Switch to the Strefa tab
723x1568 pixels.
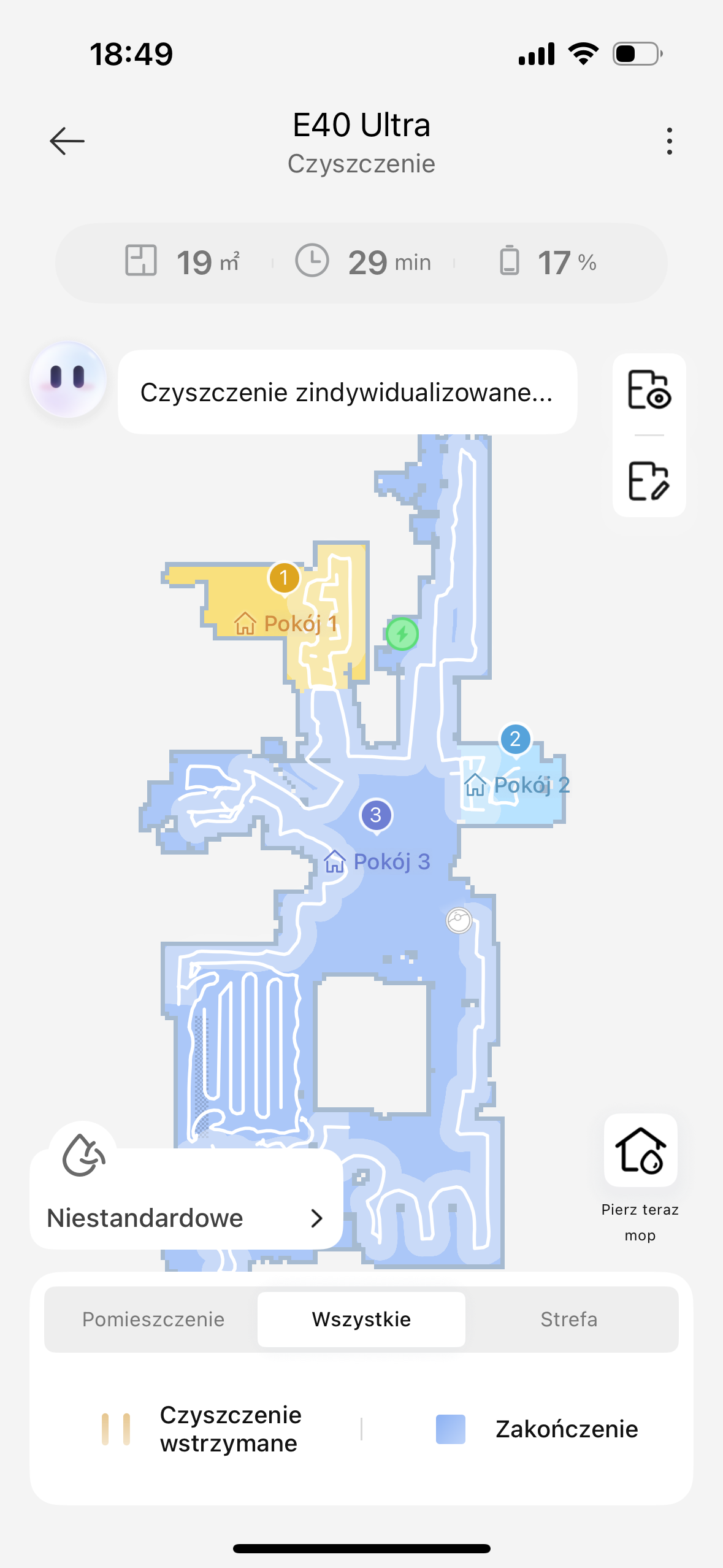coord(568,1320)
